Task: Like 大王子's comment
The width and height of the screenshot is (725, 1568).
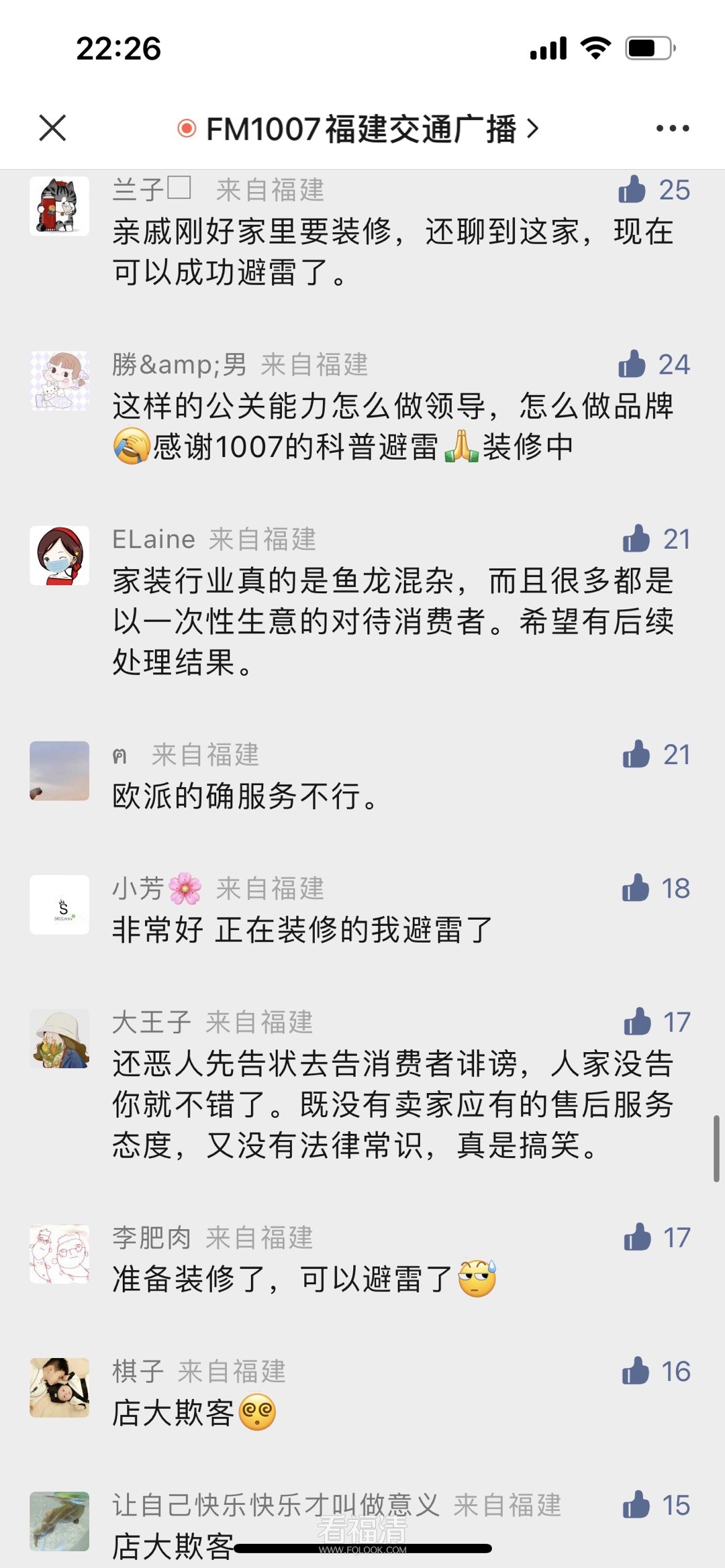Action: [x=637, y=1023]
